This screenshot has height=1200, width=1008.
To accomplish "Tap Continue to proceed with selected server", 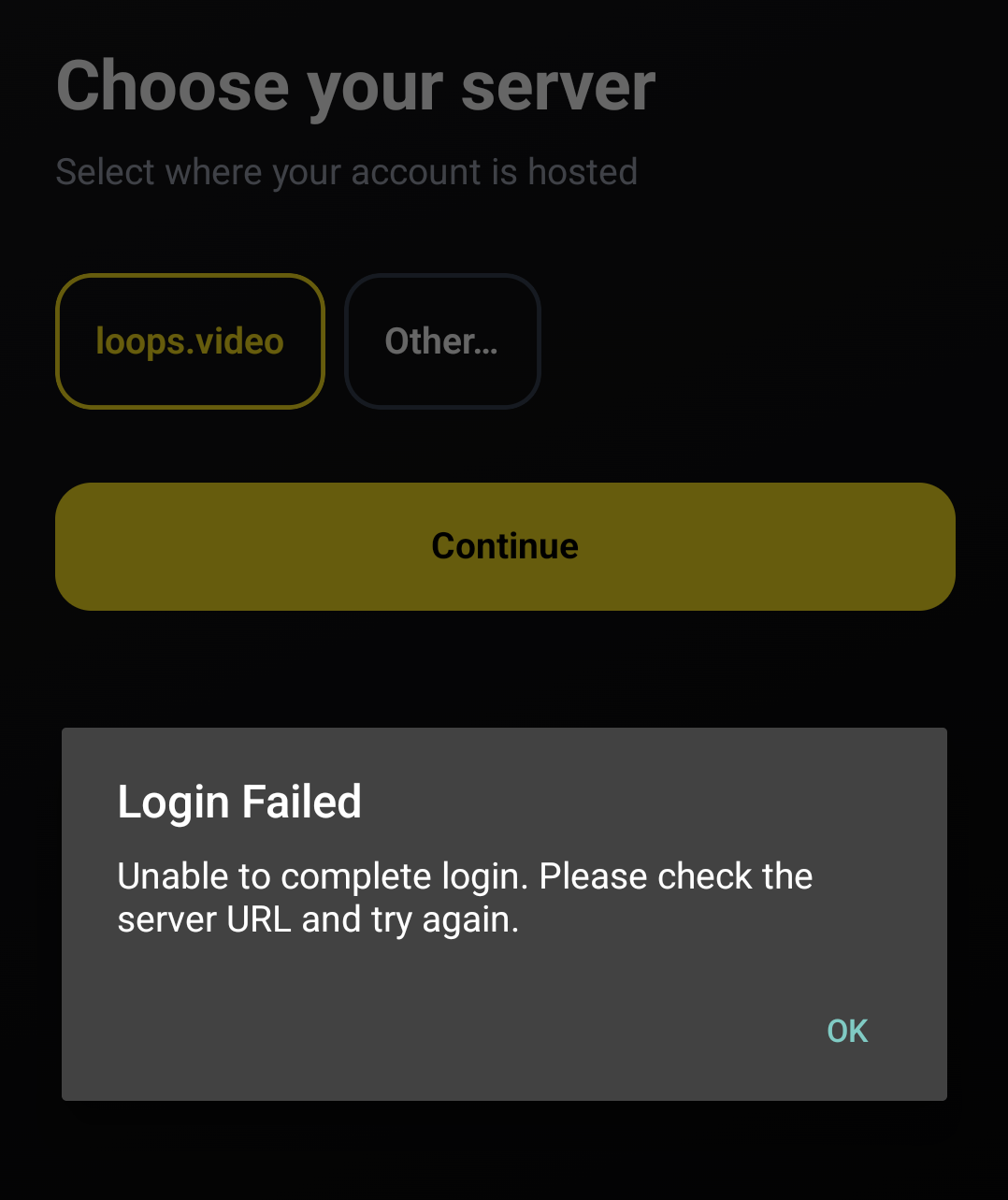I will (504, 546).
